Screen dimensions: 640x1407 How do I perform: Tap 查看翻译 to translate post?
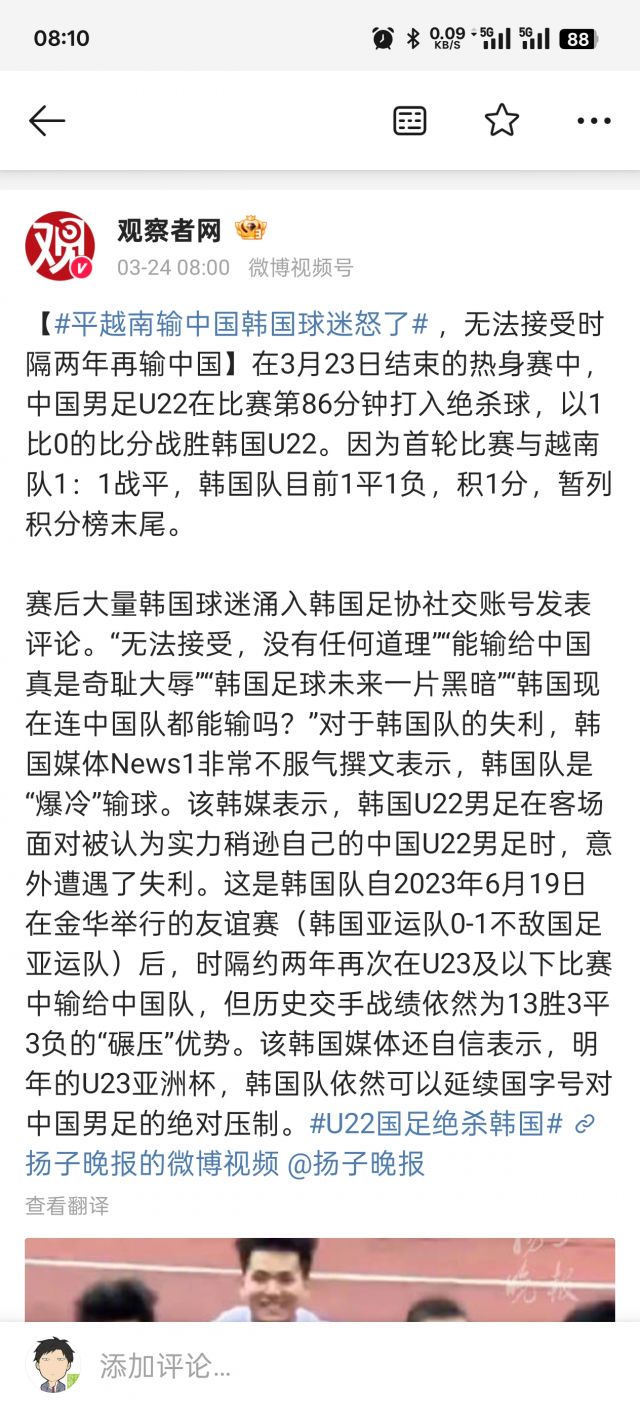point(67,1206)
